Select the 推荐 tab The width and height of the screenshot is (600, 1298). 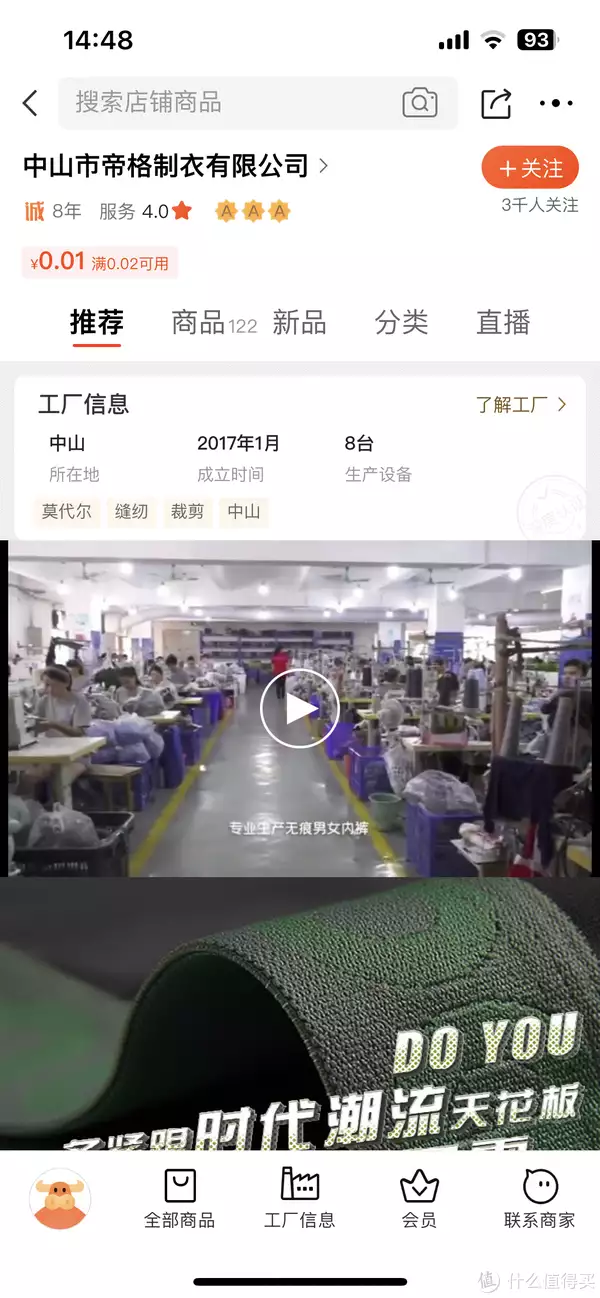pyautogui.click(x=97, y=322)
